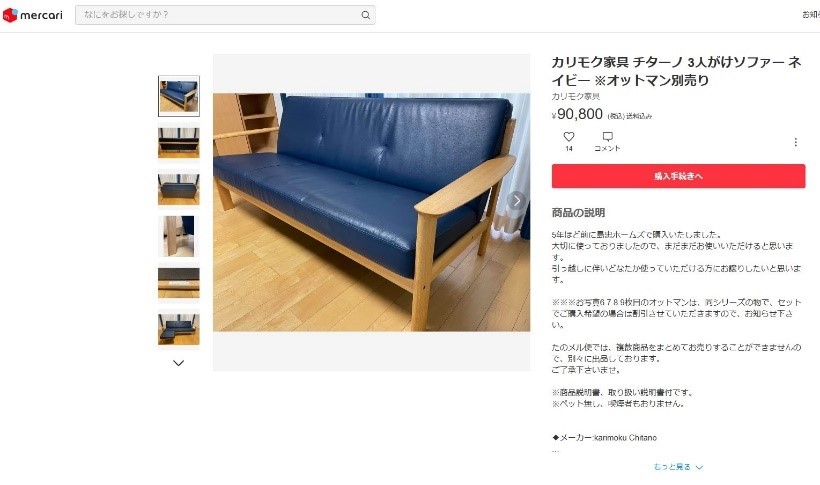The image size is (820, 485).
Task: Tap the search magnifier icon
Action: click(365, 15)
